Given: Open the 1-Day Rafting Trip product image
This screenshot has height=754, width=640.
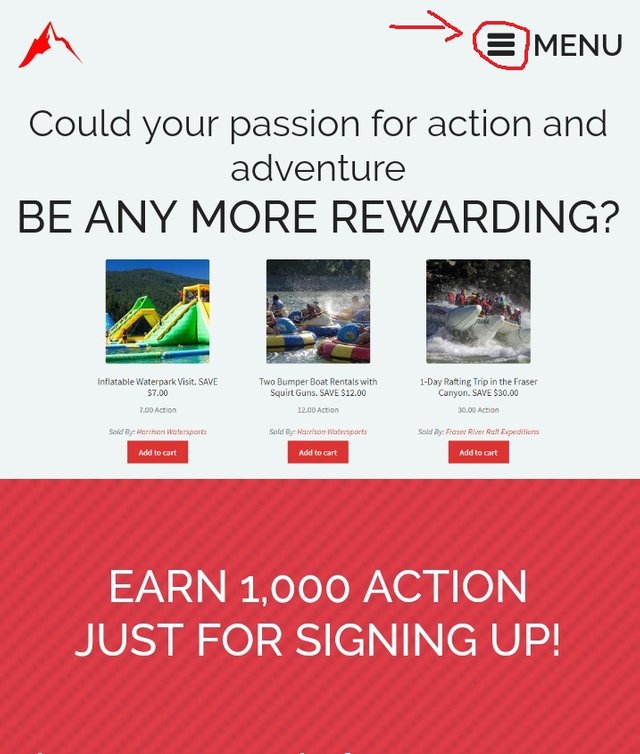Looking at the screenshot, I should pyautogui.click(x=478, y=311).
